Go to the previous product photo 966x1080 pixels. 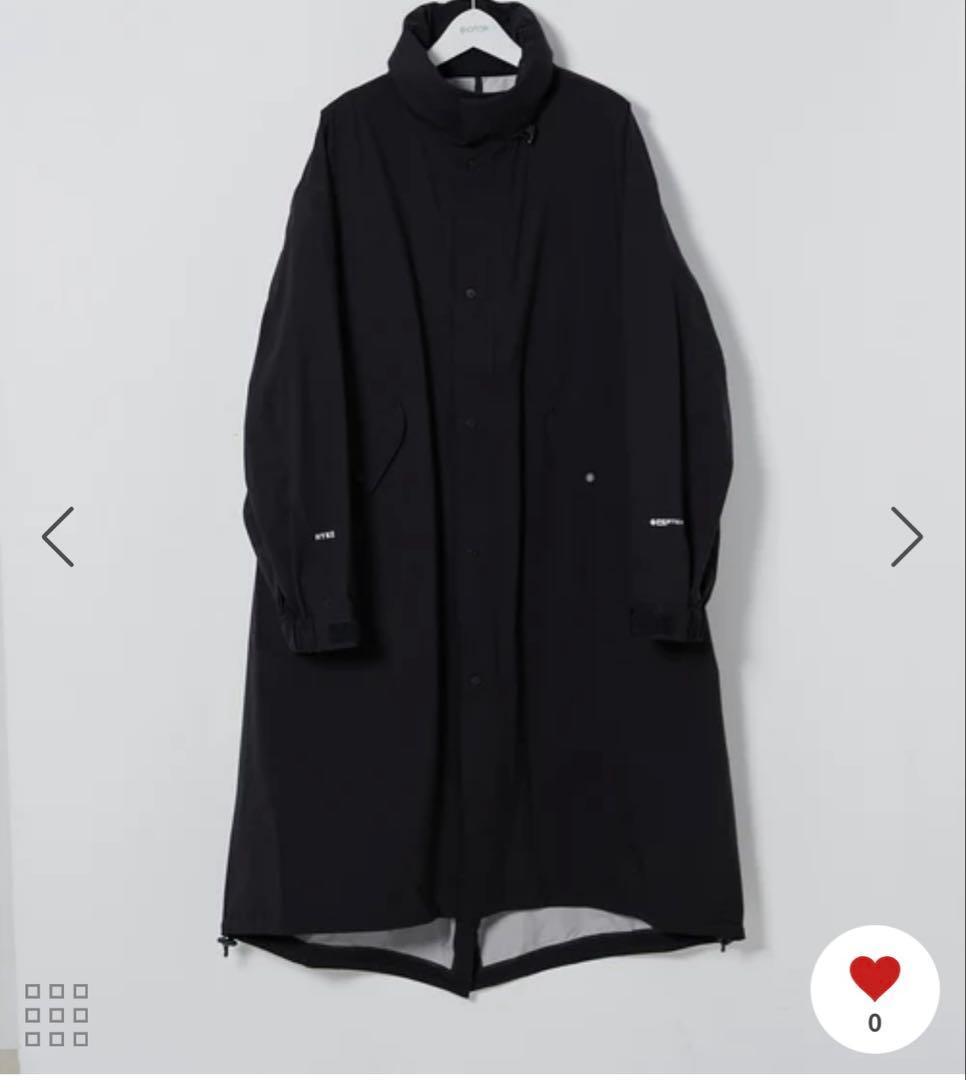coord(58,537)
